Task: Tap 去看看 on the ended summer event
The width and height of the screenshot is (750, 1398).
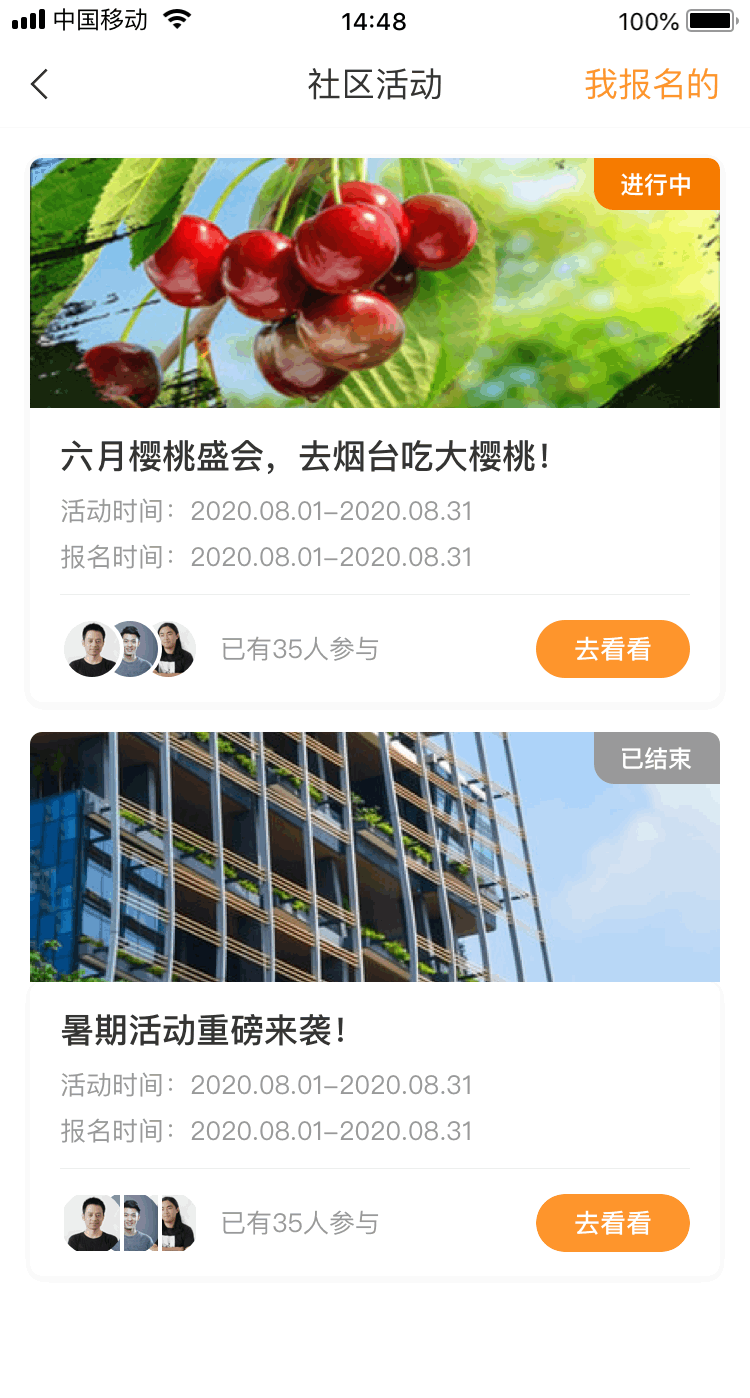Action: point(613,1223)
